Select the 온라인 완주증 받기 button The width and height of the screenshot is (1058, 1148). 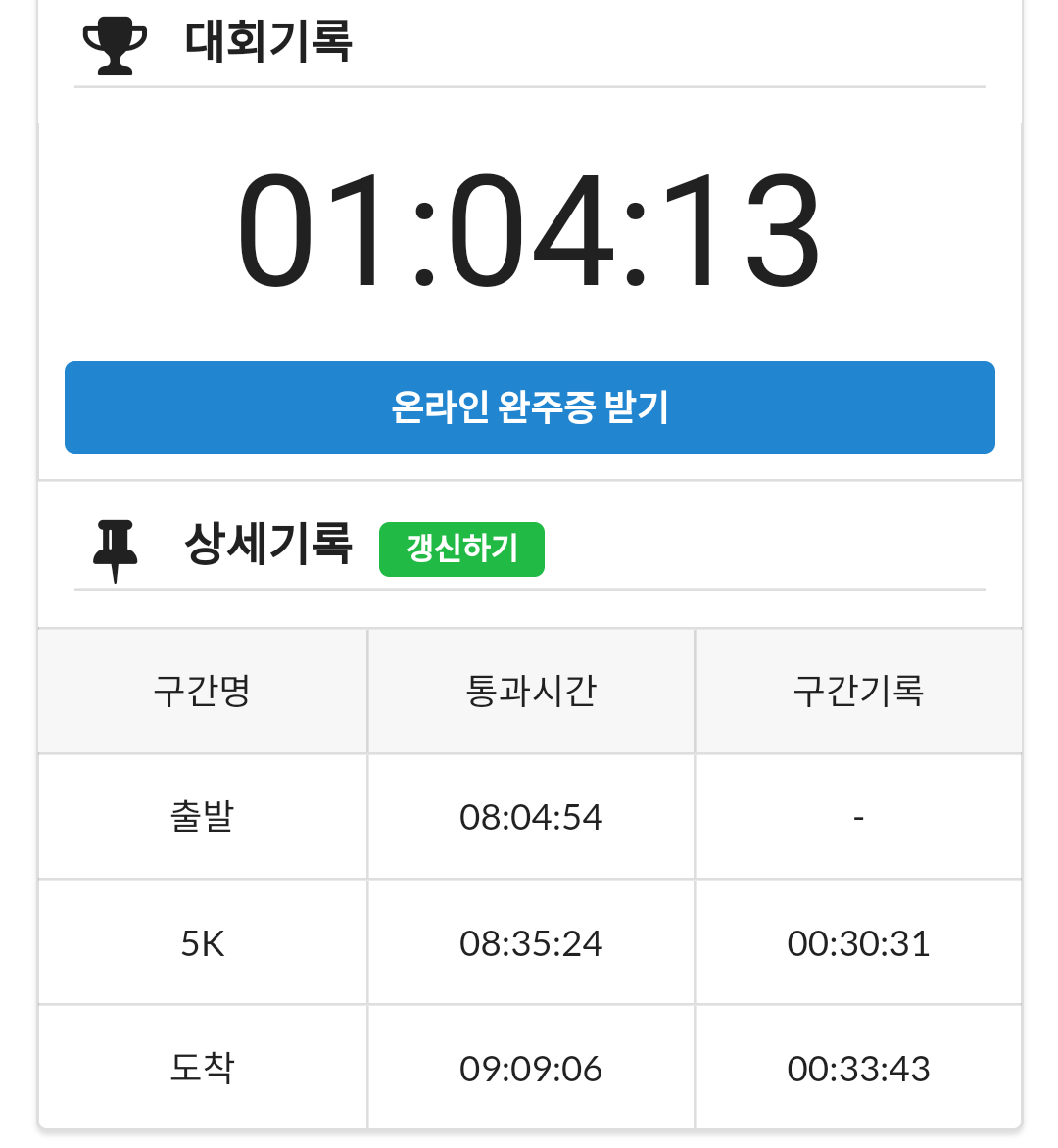pos(529,407)
